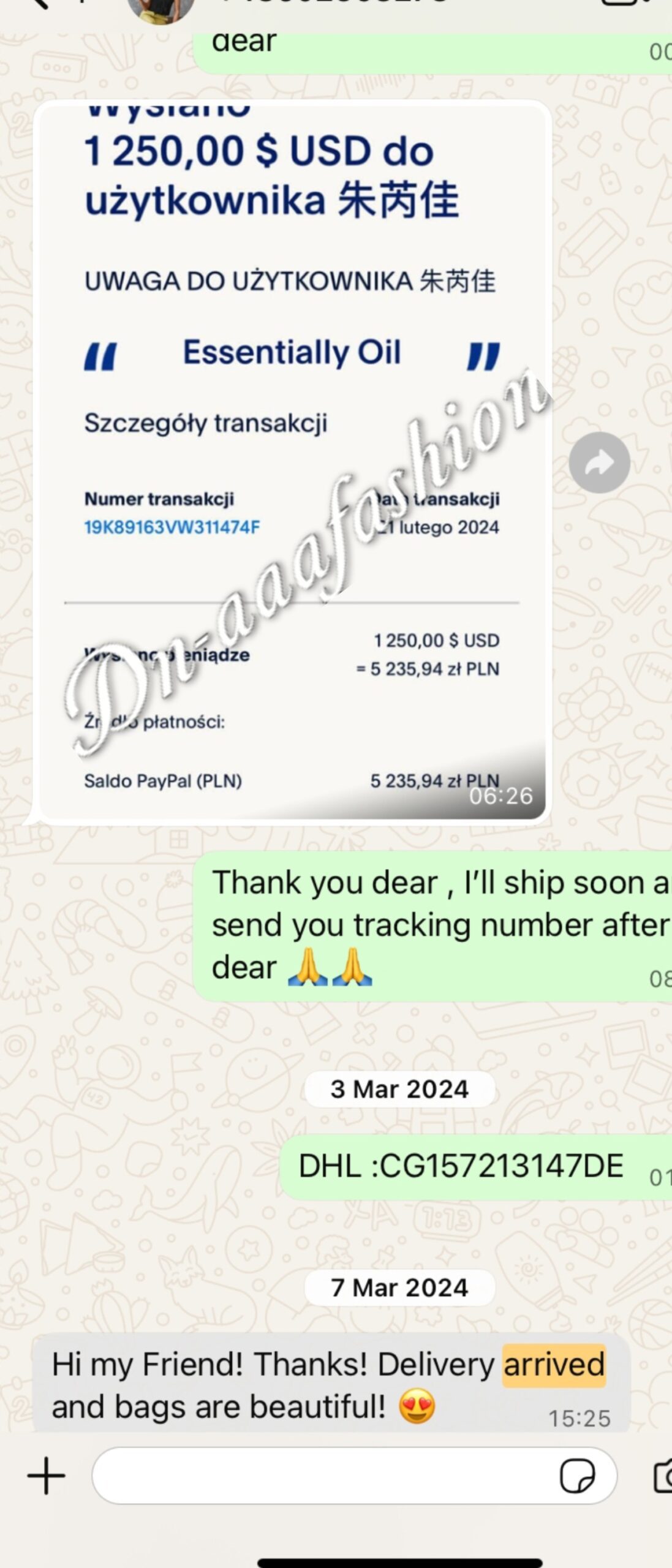Open the attachment plus menu
Viewport: 672px width, 1568px height.
47,1476
